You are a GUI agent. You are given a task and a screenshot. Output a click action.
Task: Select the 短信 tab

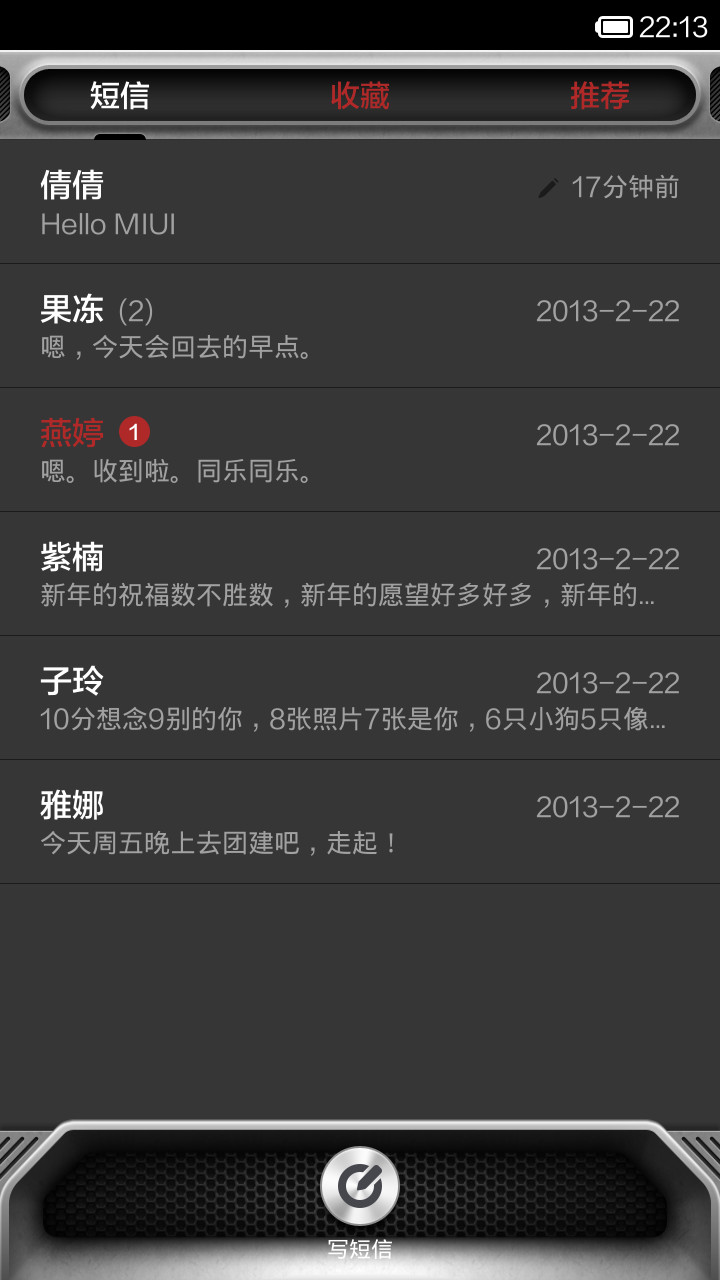[x=120, y=96]
